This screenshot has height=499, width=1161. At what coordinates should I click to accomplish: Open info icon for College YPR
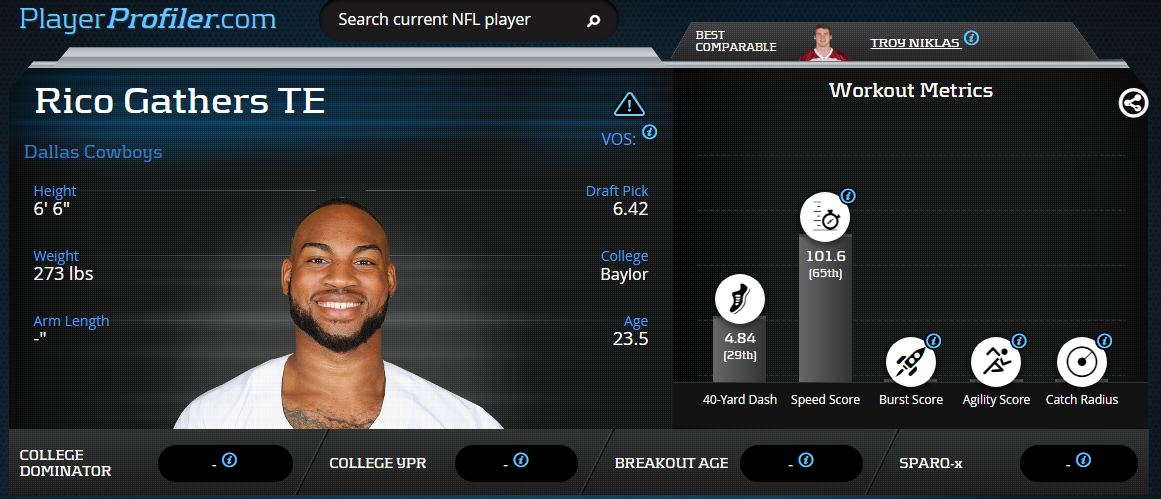[x=520, y=460]
